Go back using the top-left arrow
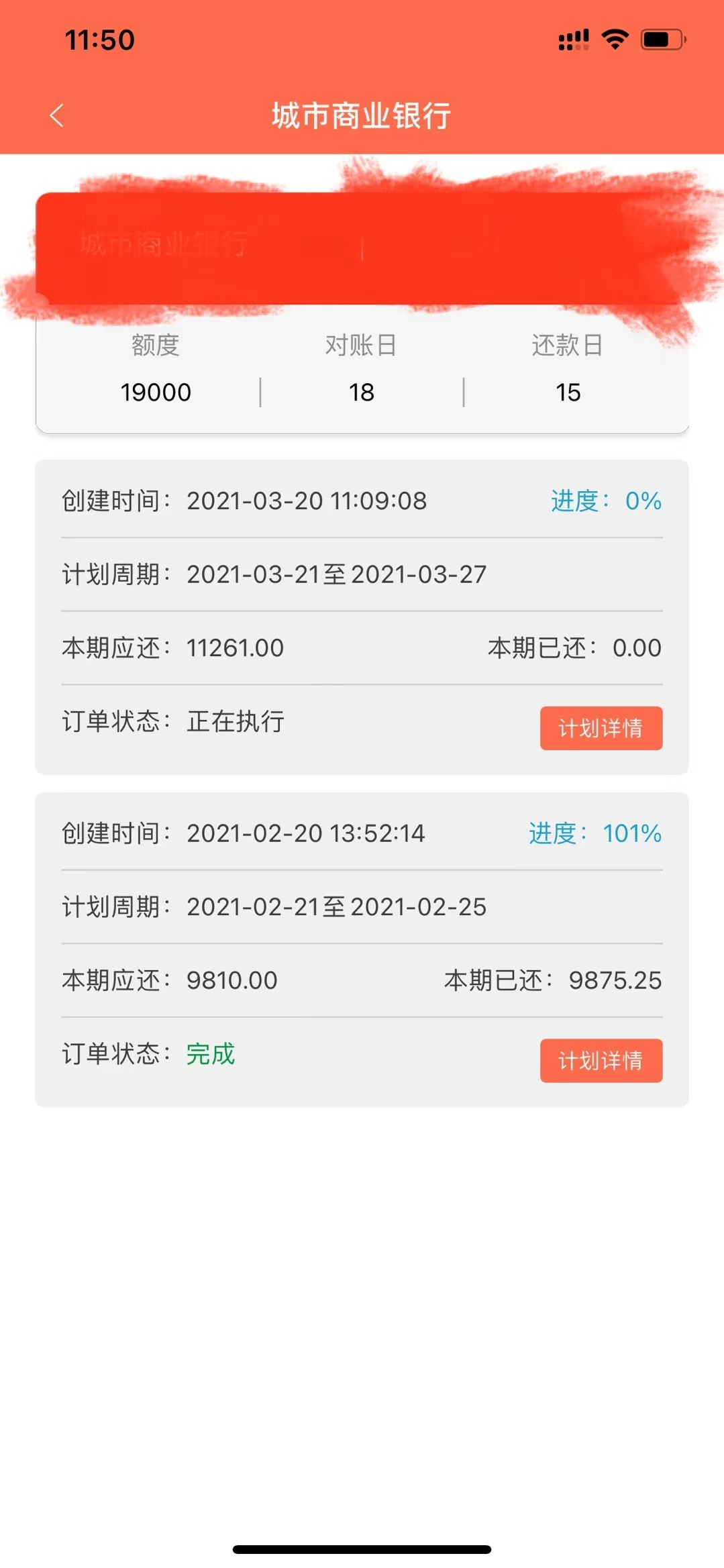Viewport: 724px width, 1568px height. 57,115
